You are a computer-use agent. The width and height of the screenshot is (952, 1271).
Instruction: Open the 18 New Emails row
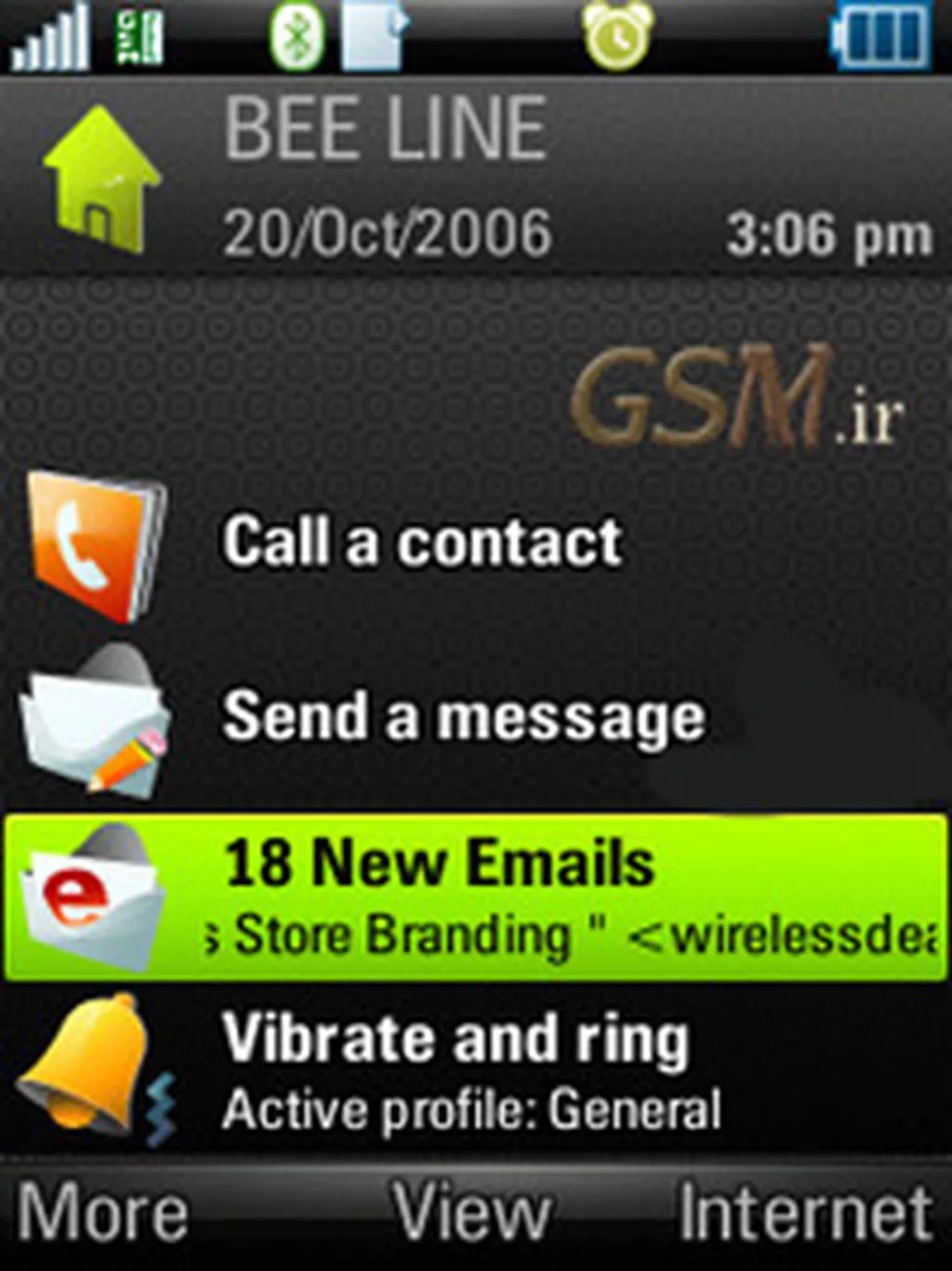pyautogui.click(x=475, y=896)
